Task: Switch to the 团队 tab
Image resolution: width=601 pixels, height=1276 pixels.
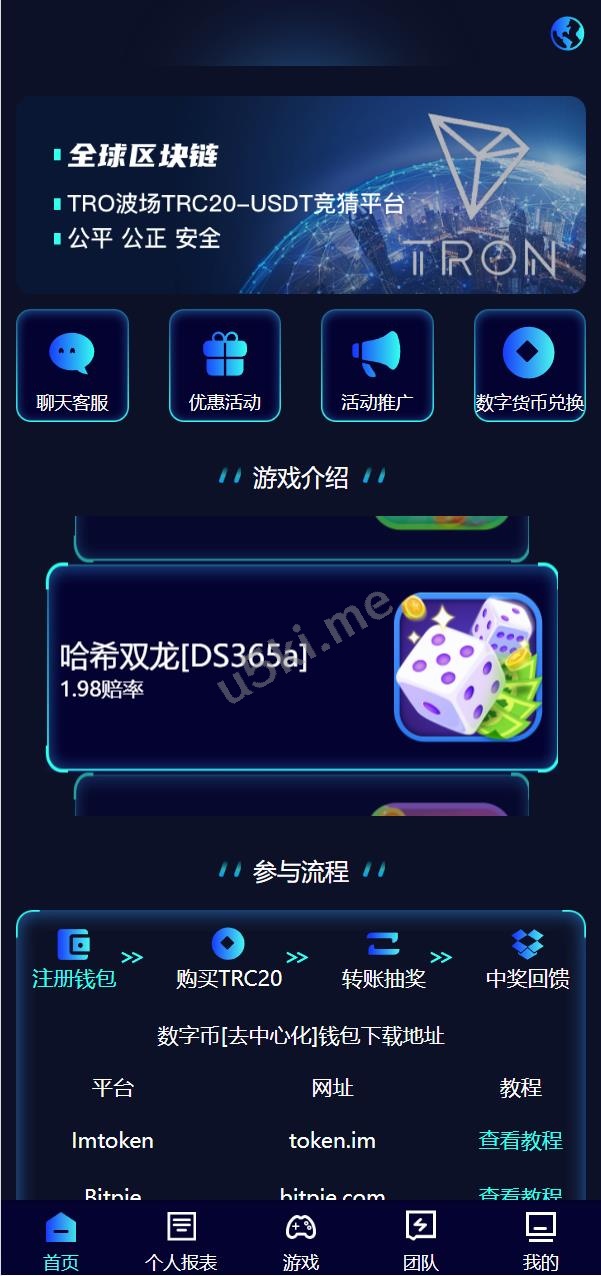Action: (x=421, y=1240)
